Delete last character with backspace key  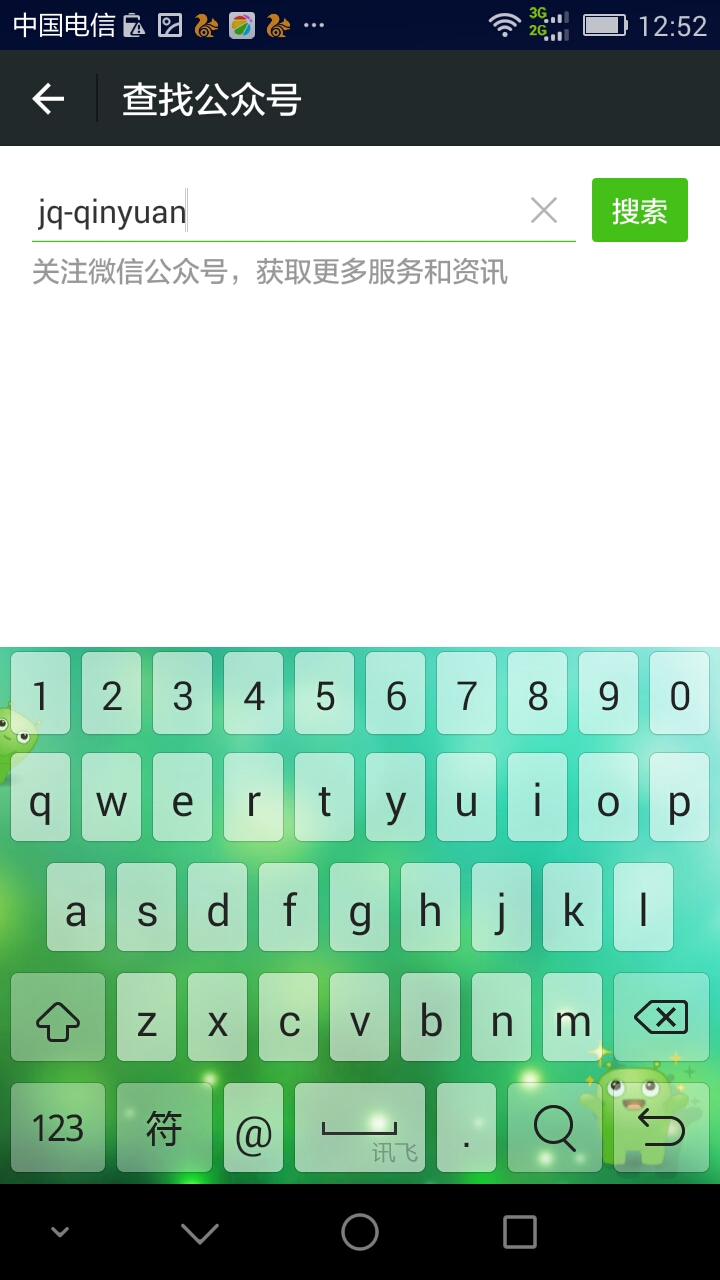(x=661, y=1018)
